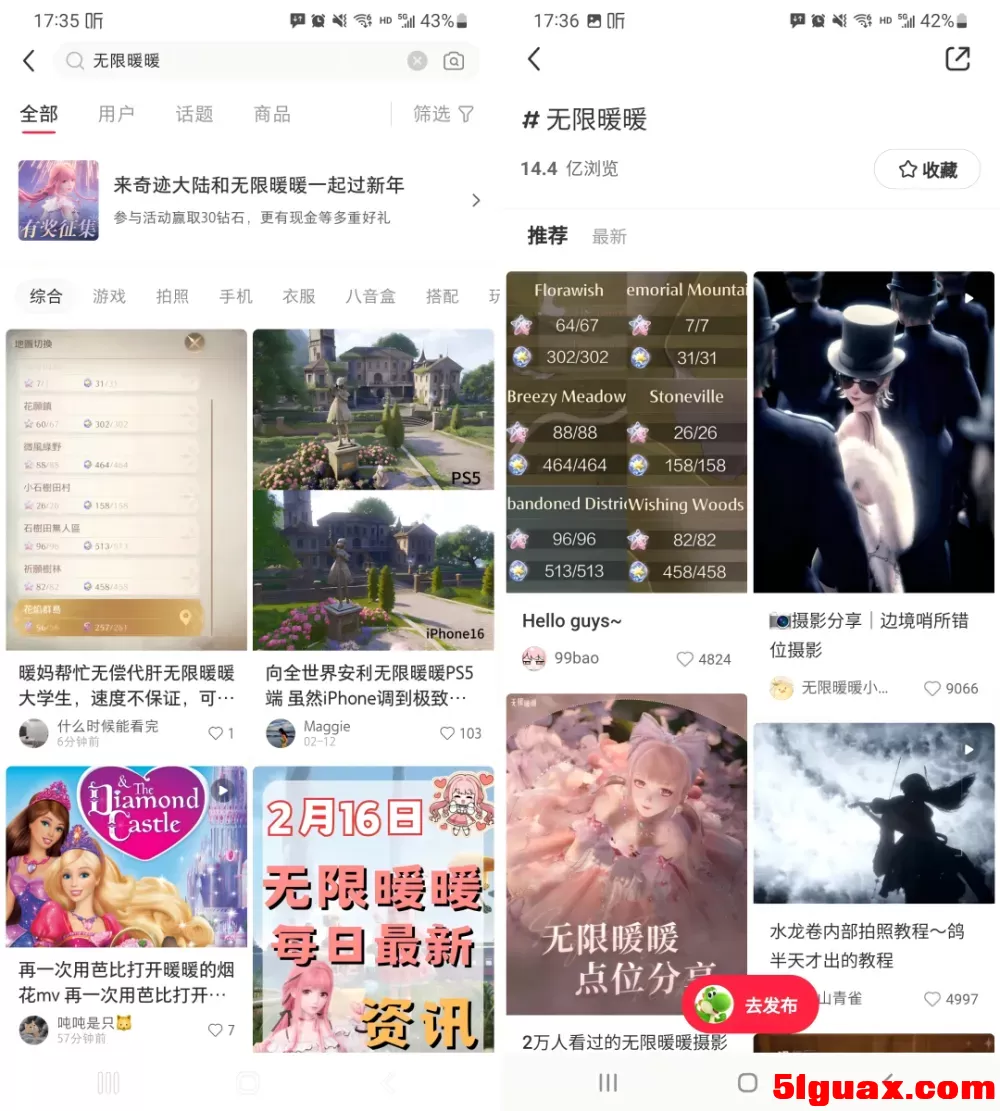Switch to the 最新 tab
The height and width of the screenshot is (1111, 1000).
(x=609, y=237)
